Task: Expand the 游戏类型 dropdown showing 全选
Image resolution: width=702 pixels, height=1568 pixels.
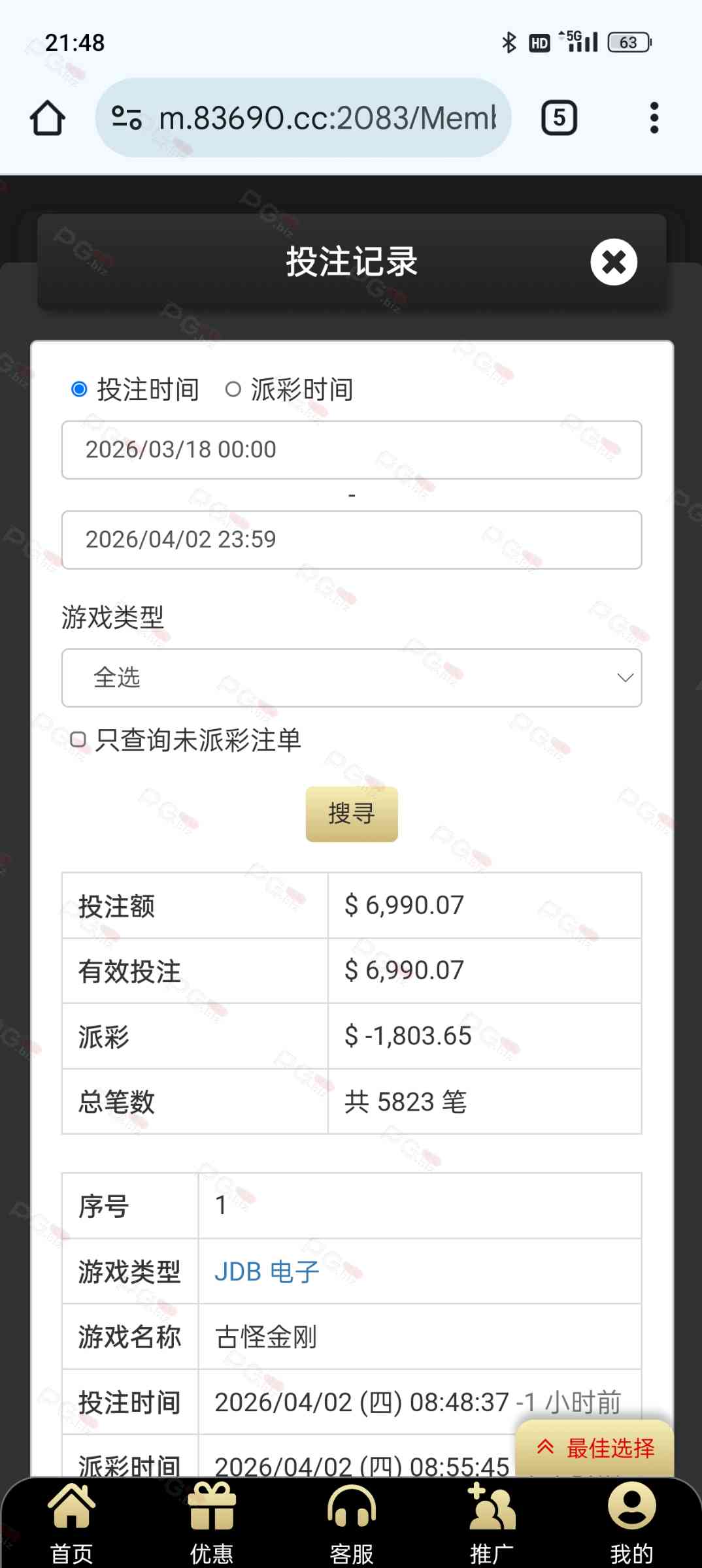Action: click(x=351, y=678)
